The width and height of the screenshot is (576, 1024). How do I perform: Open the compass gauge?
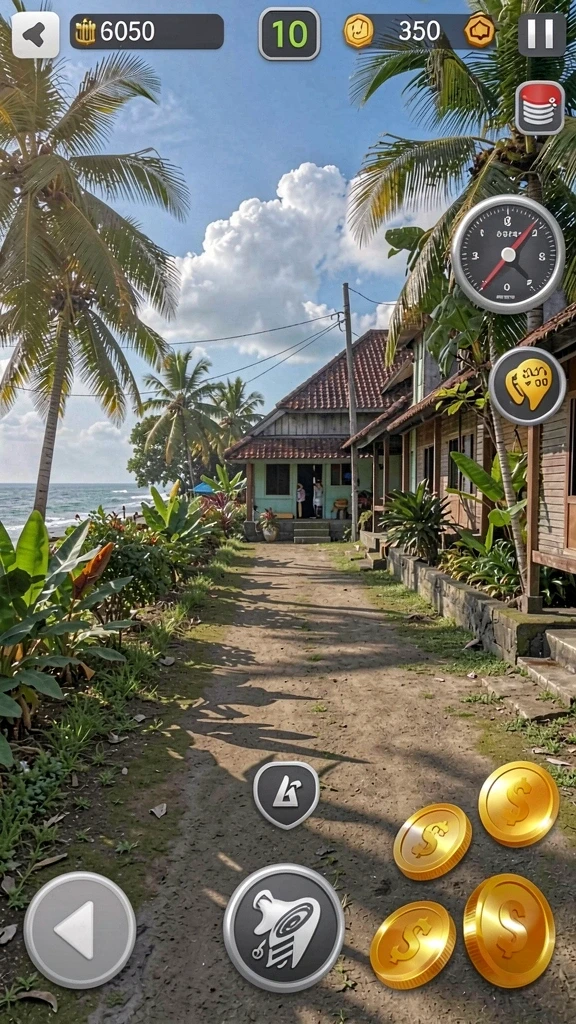[508, 254]
